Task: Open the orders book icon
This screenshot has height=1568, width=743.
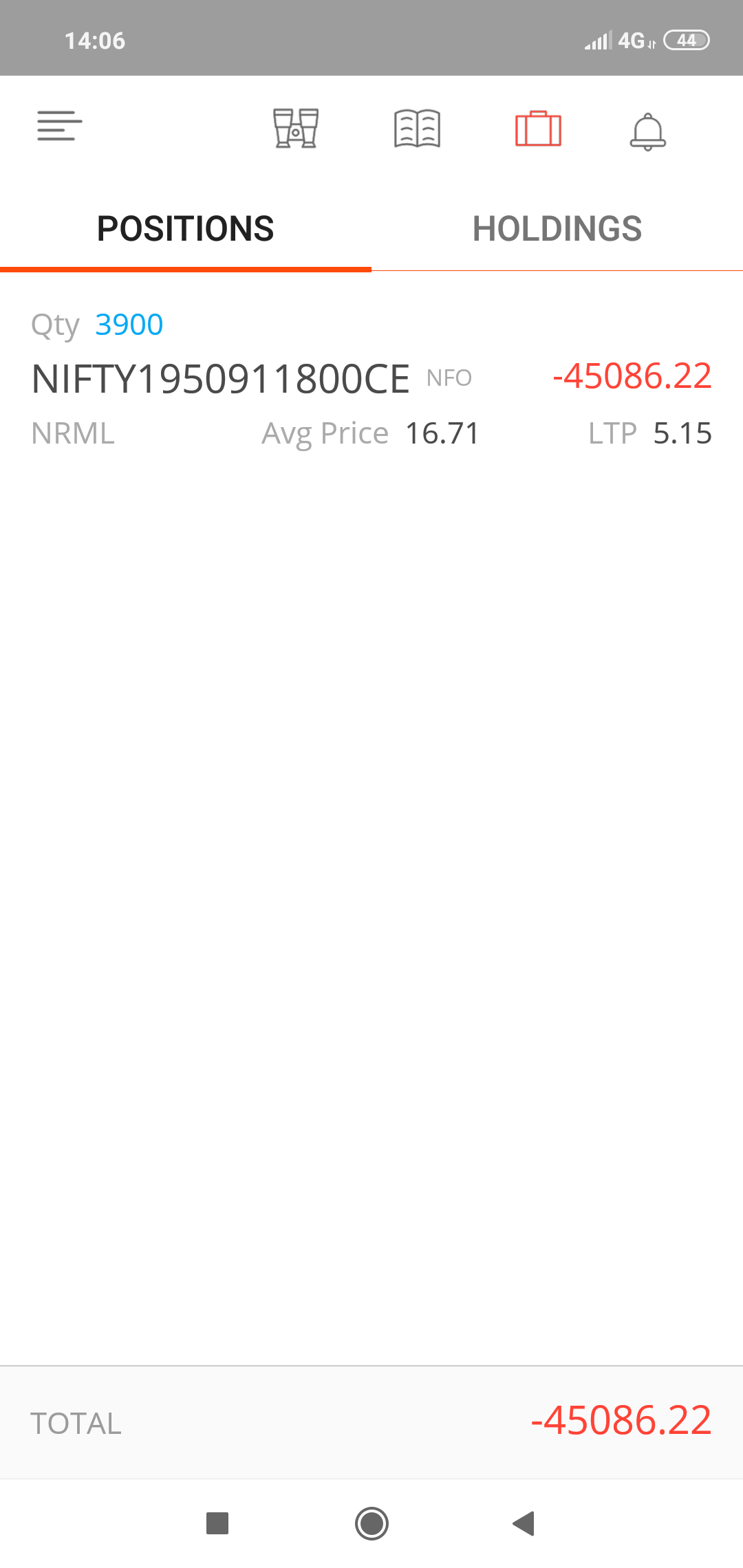Action: pos(417,129)
